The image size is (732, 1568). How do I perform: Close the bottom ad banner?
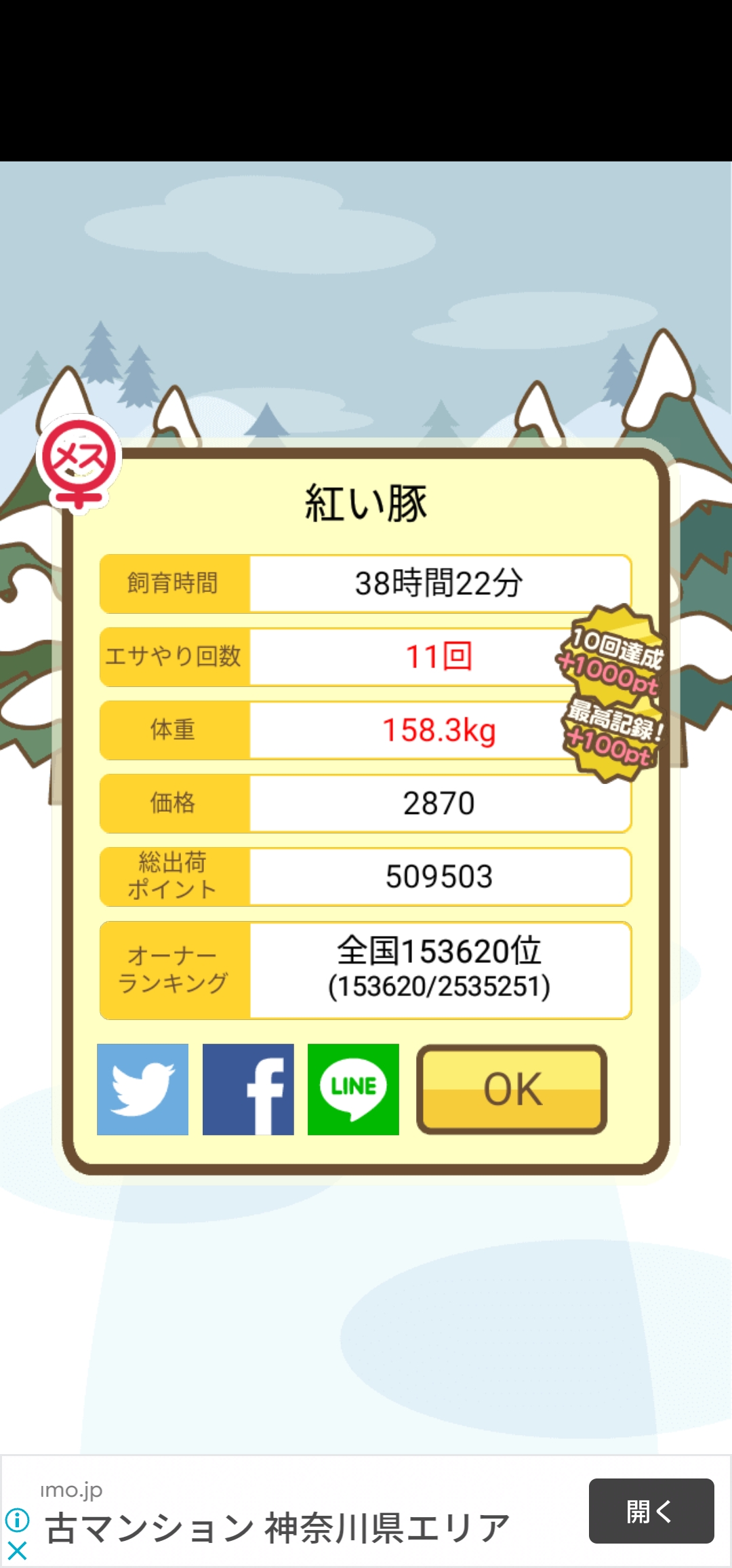(17, 1550)
